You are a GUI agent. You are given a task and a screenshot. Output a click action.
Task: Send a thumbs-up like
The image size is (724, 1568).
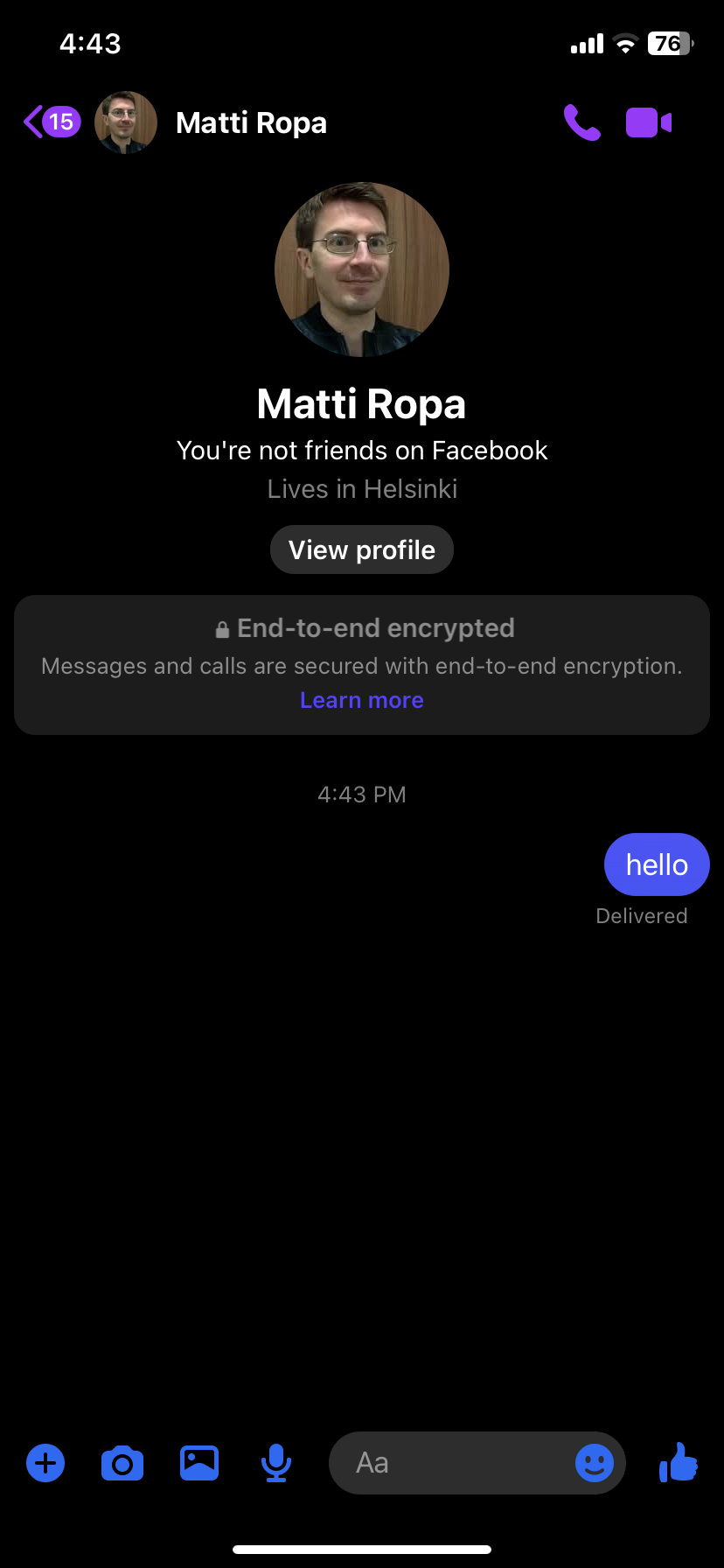click(679, 1461)
